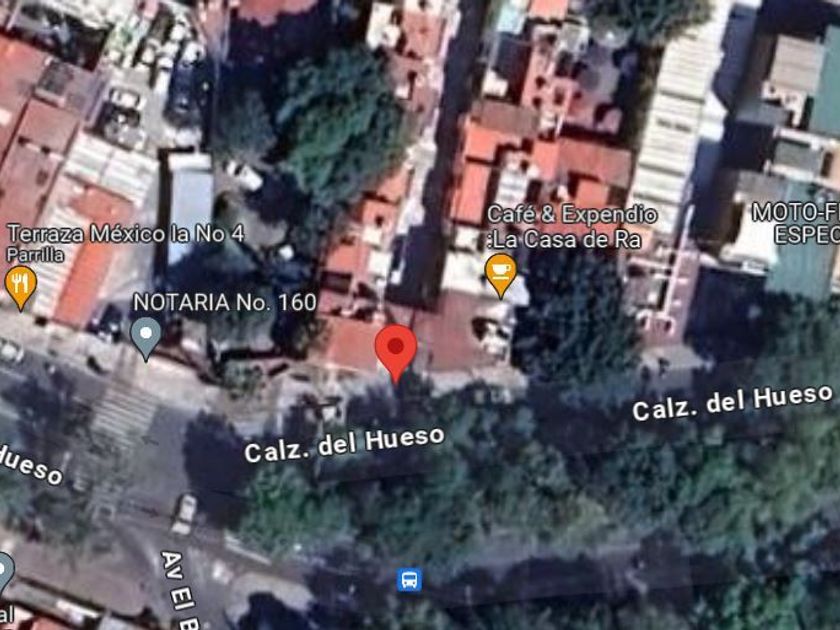The image size is (840, 630).
Task: Select the NOTARIA No. 160 place marker
Action: pos(146,339)
